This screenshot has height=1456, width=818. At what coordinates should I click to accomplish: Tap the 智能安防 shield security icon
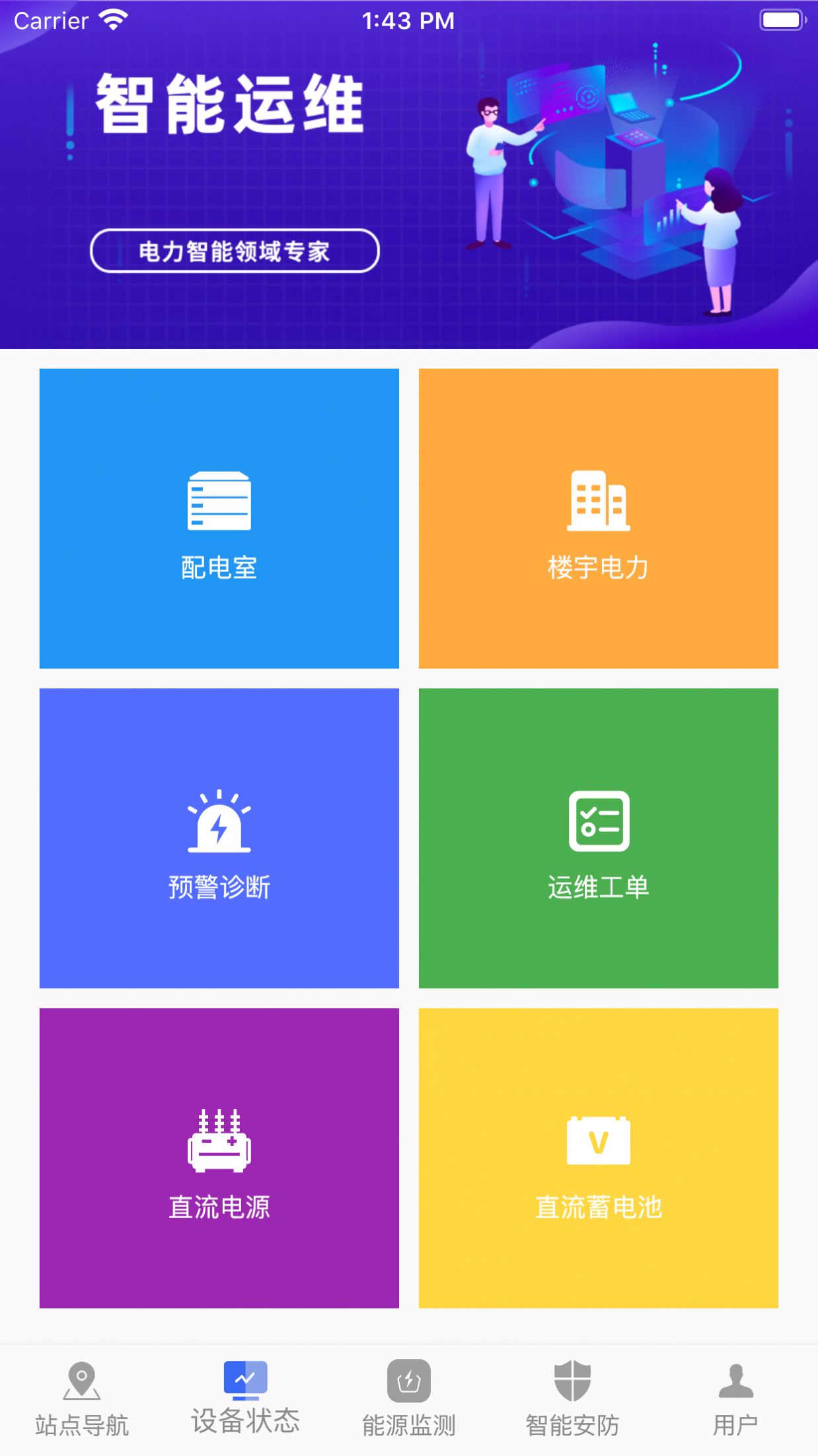(x=572, y=1379)
